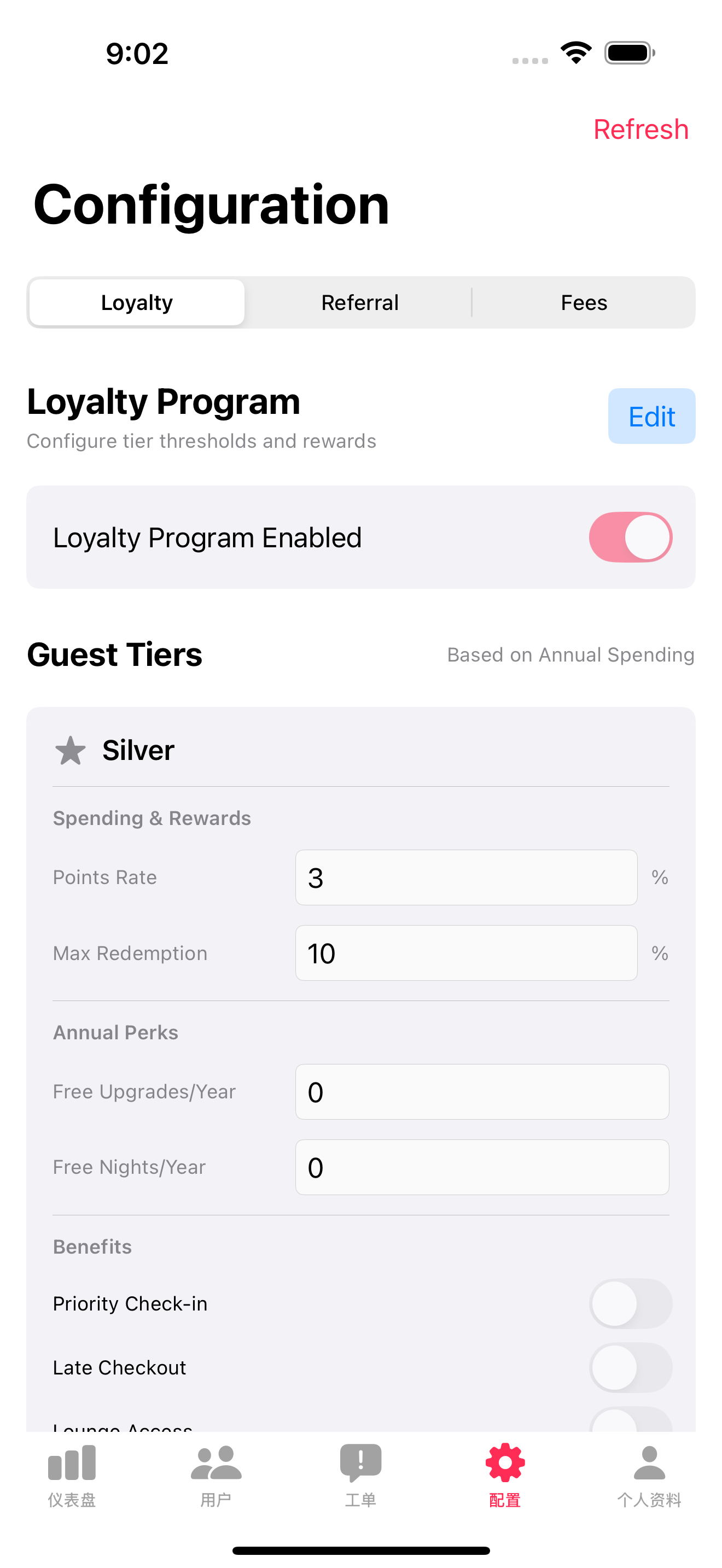Enable Late Checkout benefit
Screen dimensions: 722x1568
(630, 1367)
